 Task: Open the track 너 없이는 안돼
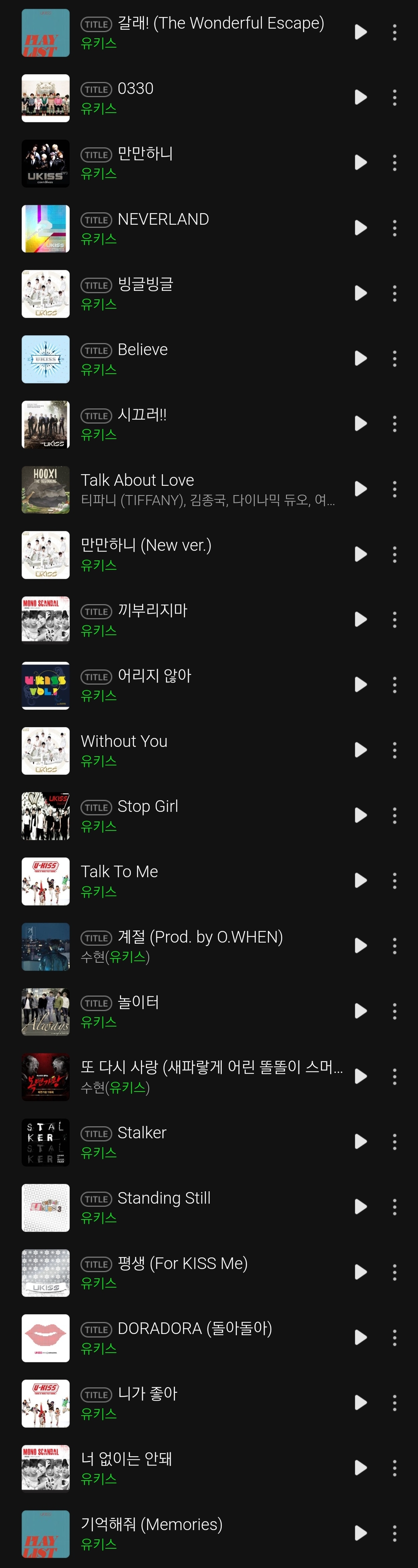pos(126,1459)
